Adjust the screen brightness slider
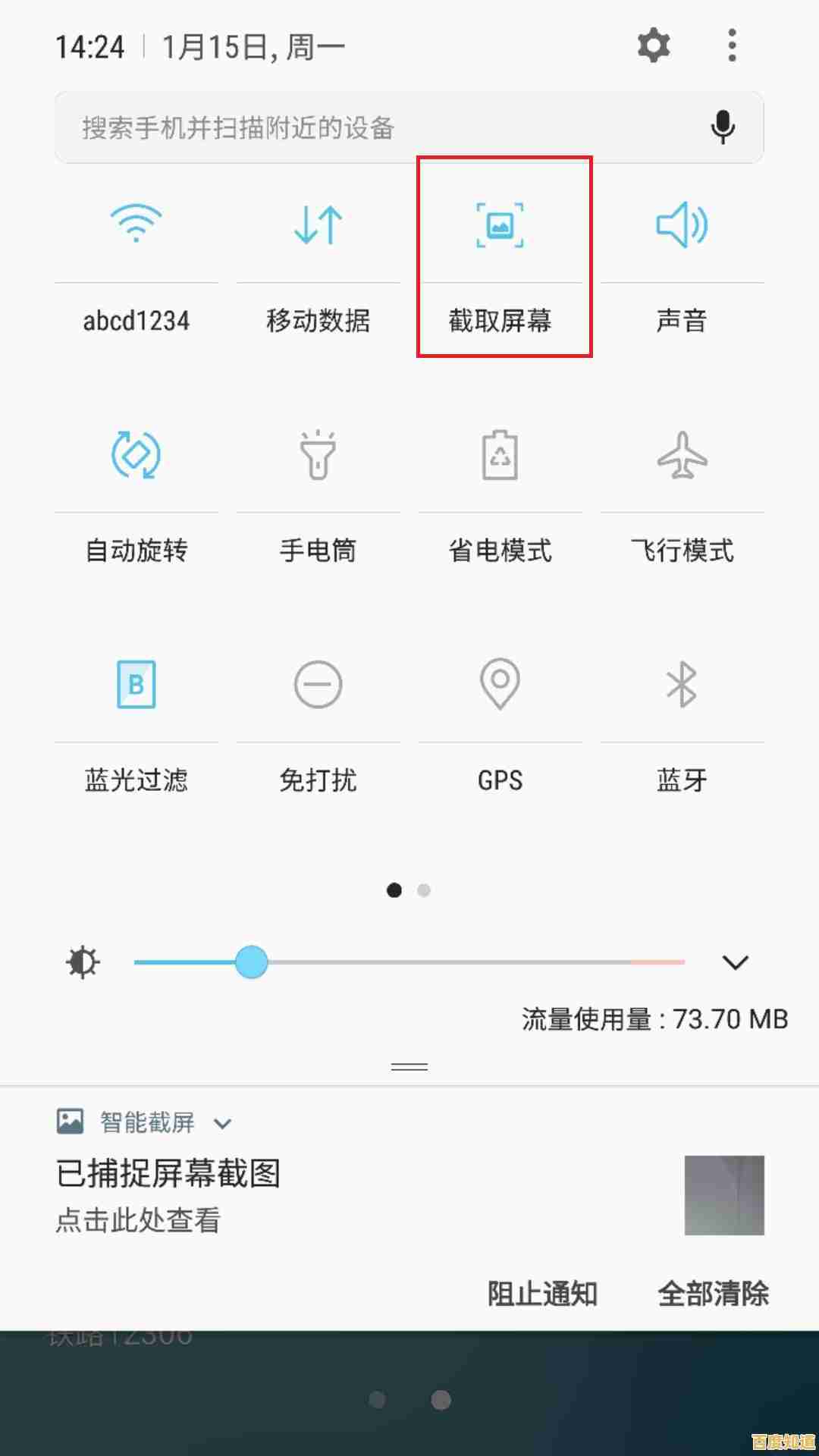The width and height of the screenshot is (819, 1456). point(253,962)
